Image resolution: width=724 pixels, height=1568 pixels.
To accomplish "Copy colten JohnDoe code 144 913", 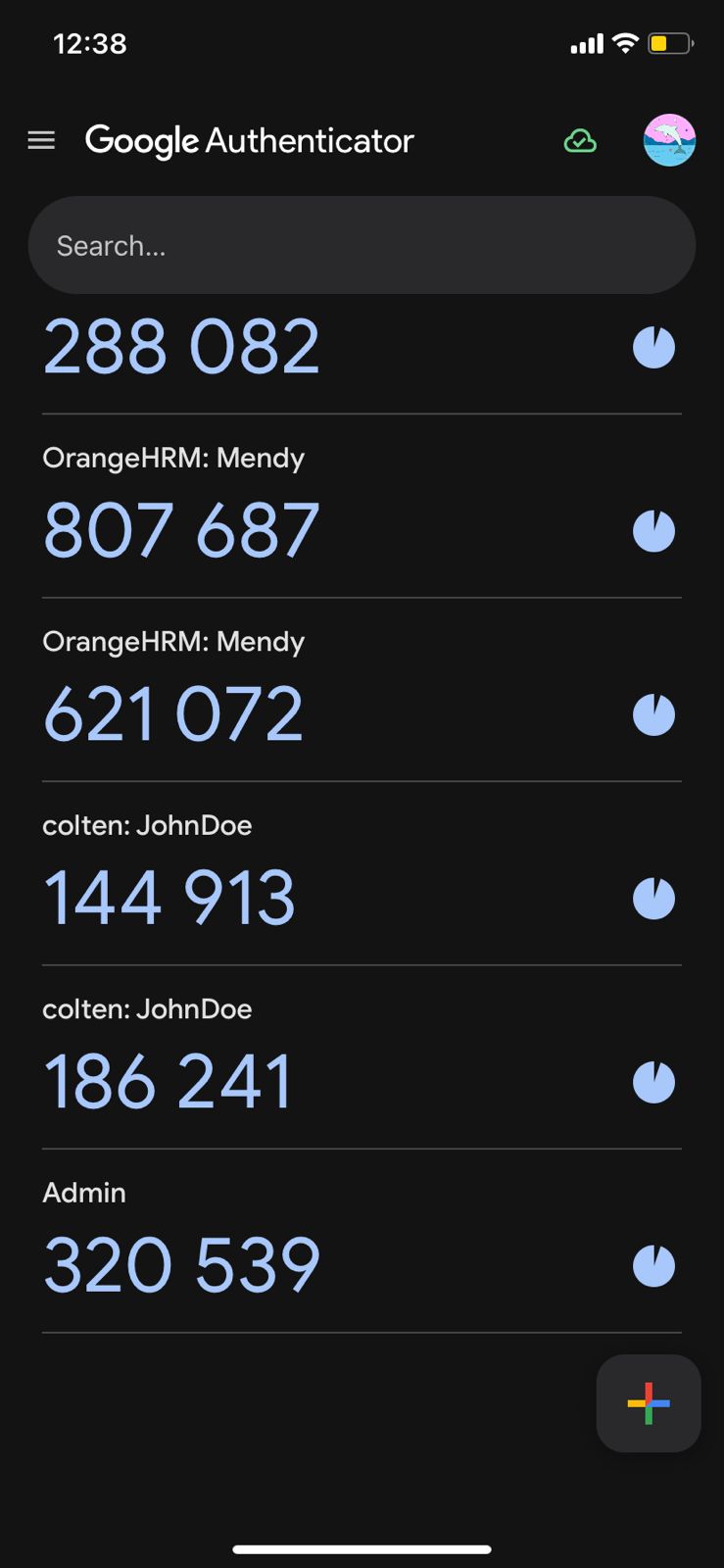I will coord(169,898).
